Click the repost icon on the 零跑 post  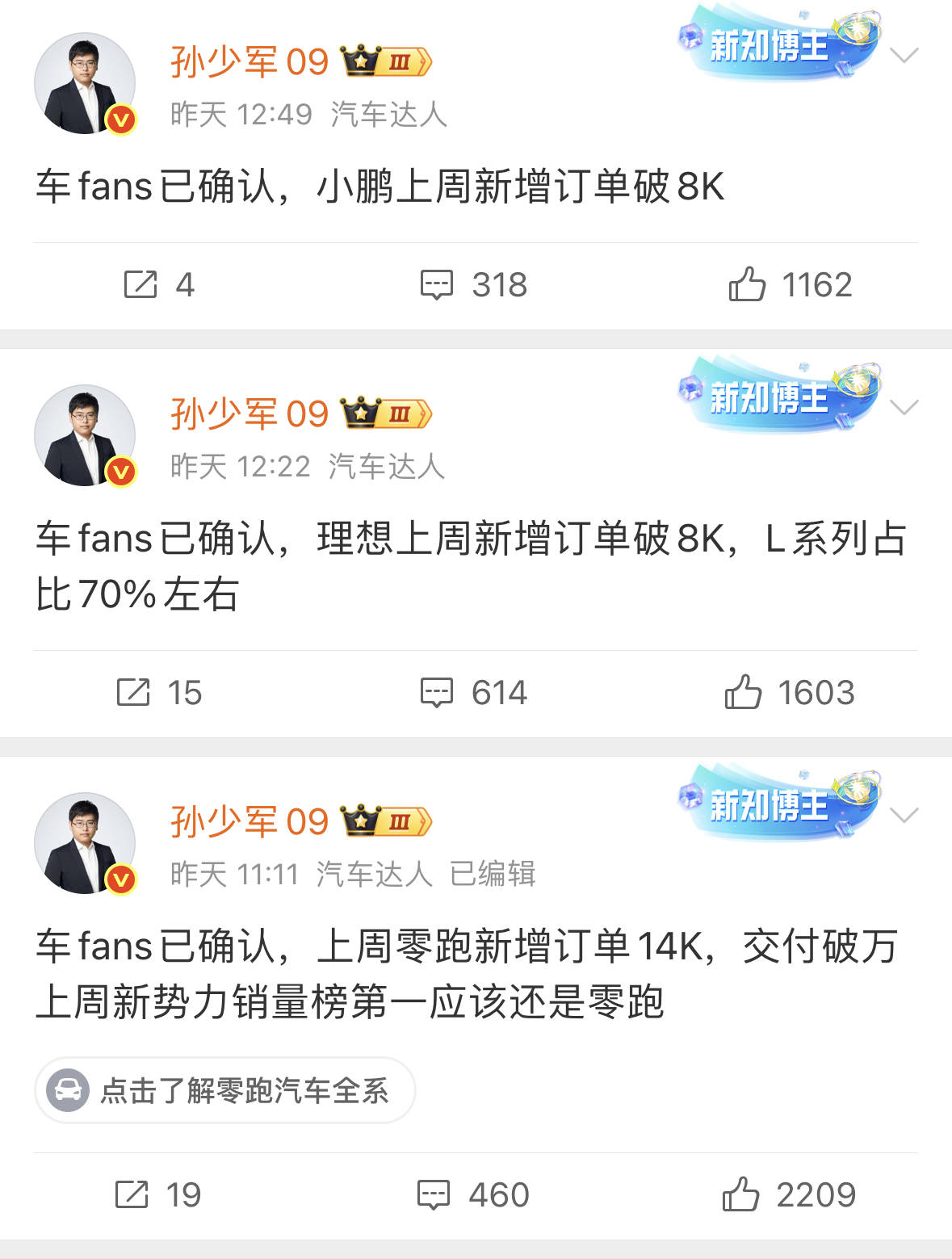pos(134,1194)
